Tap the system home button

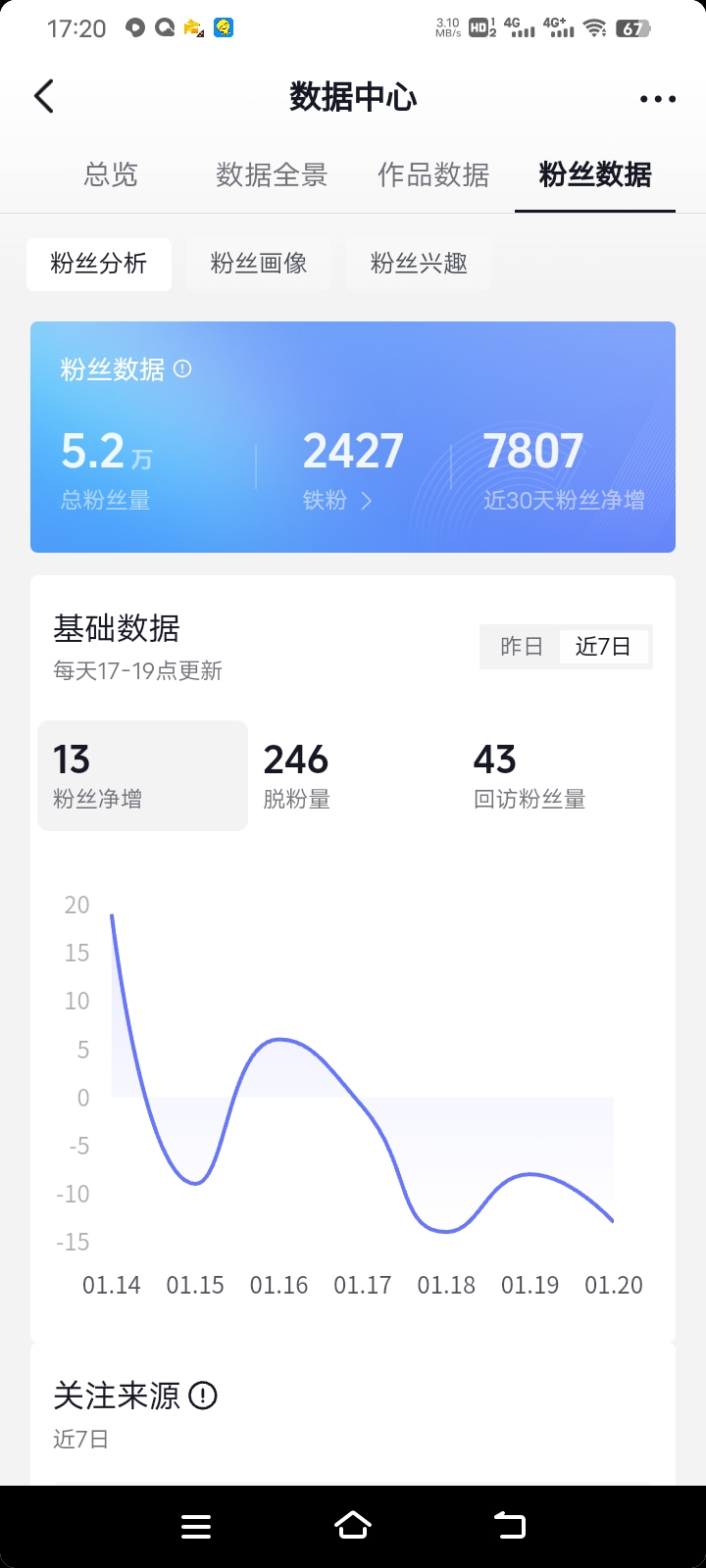pos(353,1525)
